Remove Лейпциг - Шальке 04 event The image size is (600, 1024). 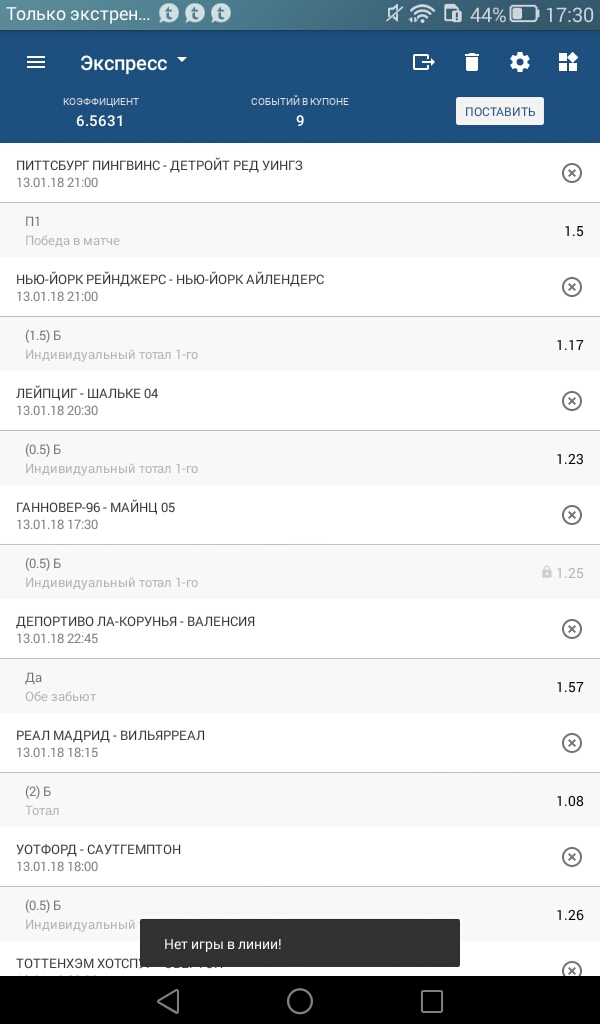pos(571,401)
